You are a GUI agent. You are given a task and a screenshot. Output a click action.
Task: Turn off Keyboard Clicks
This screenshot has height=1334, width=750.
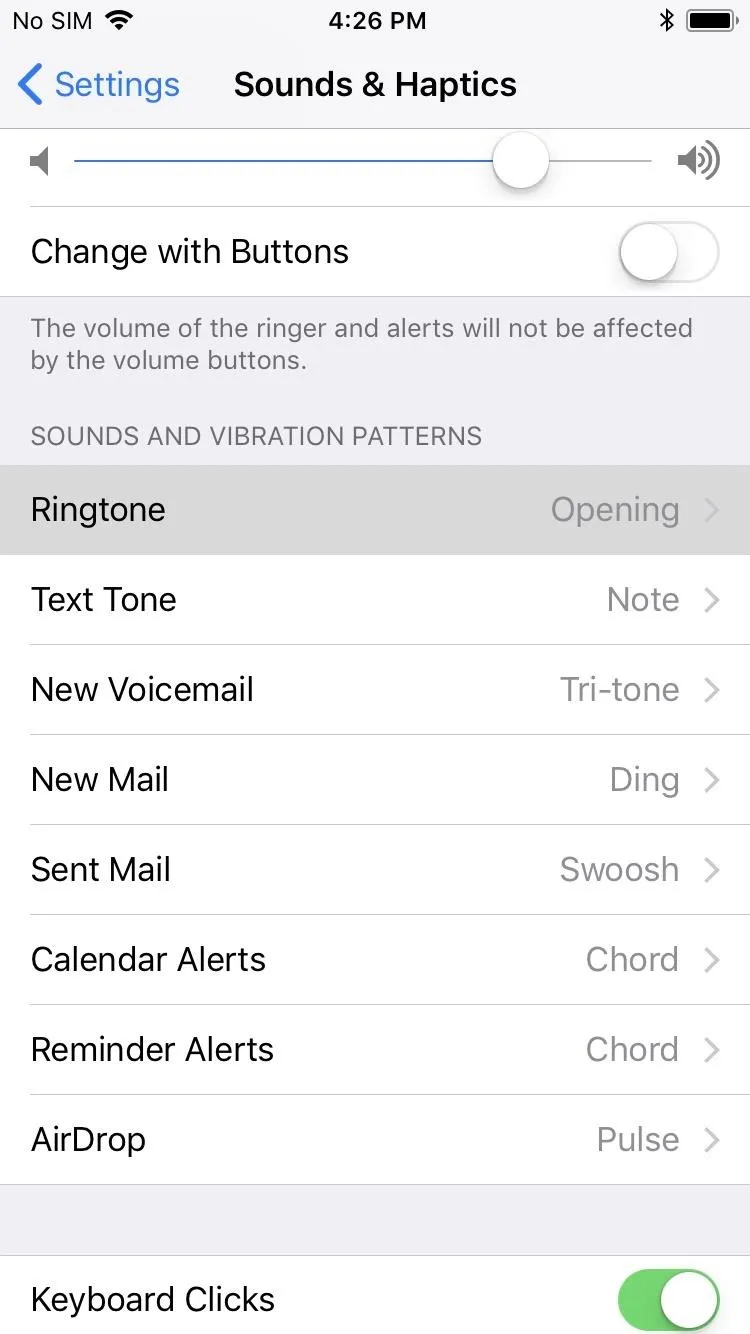(668, 1300)
